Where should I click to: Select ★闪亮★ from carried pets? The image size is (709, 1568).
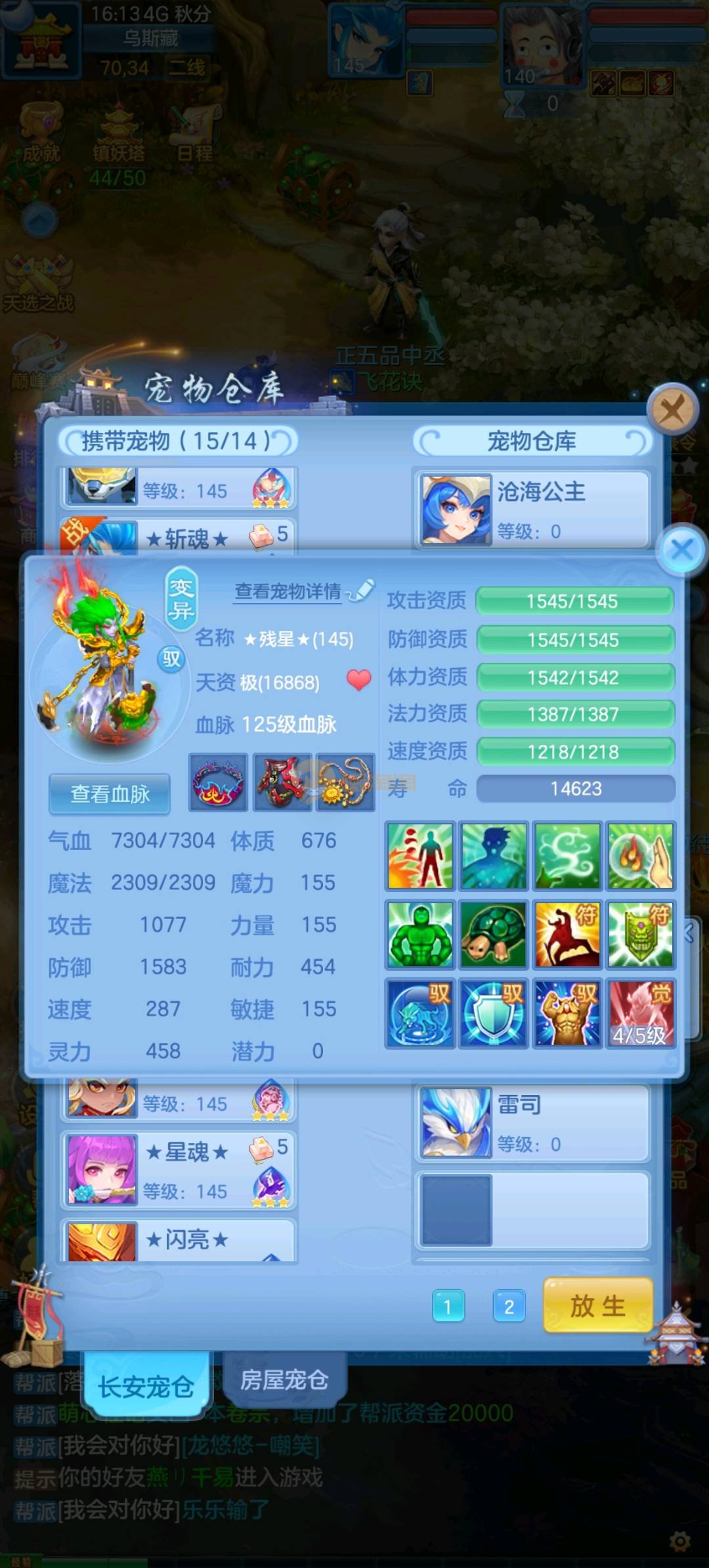coord(179,1240)
